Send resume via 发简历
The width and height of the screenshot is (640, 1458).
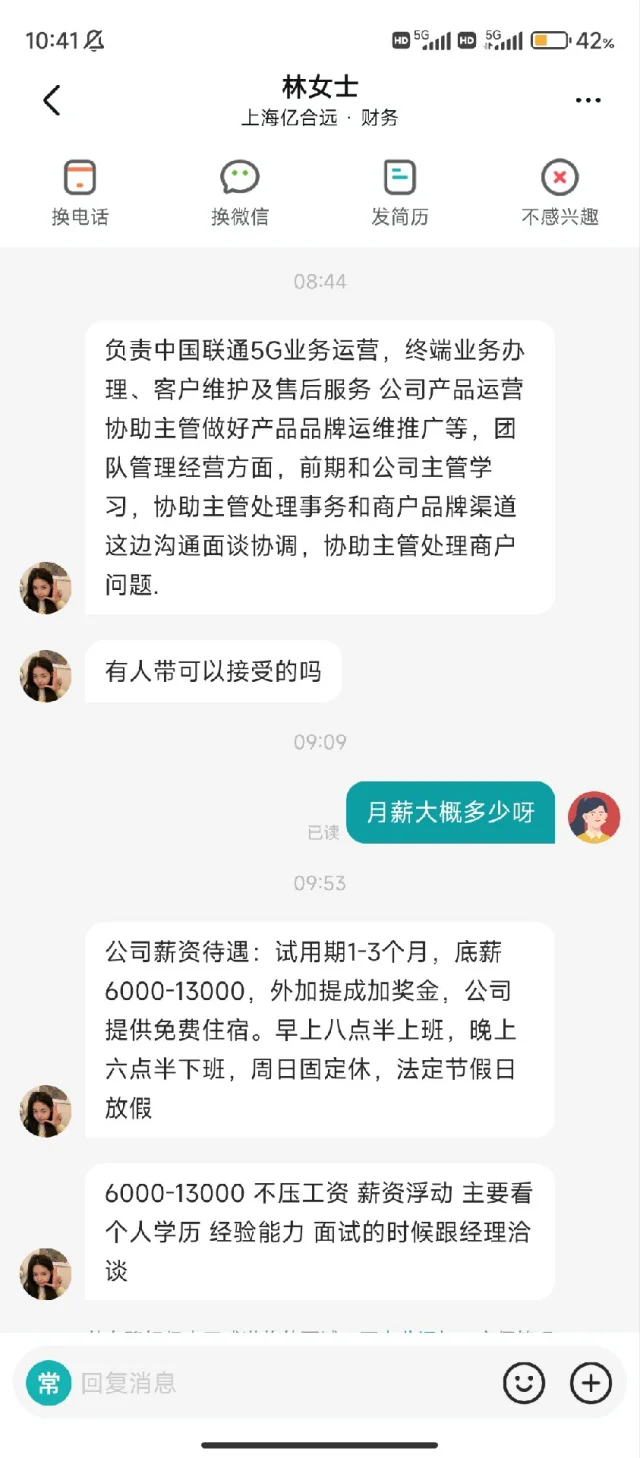(400, 193)
